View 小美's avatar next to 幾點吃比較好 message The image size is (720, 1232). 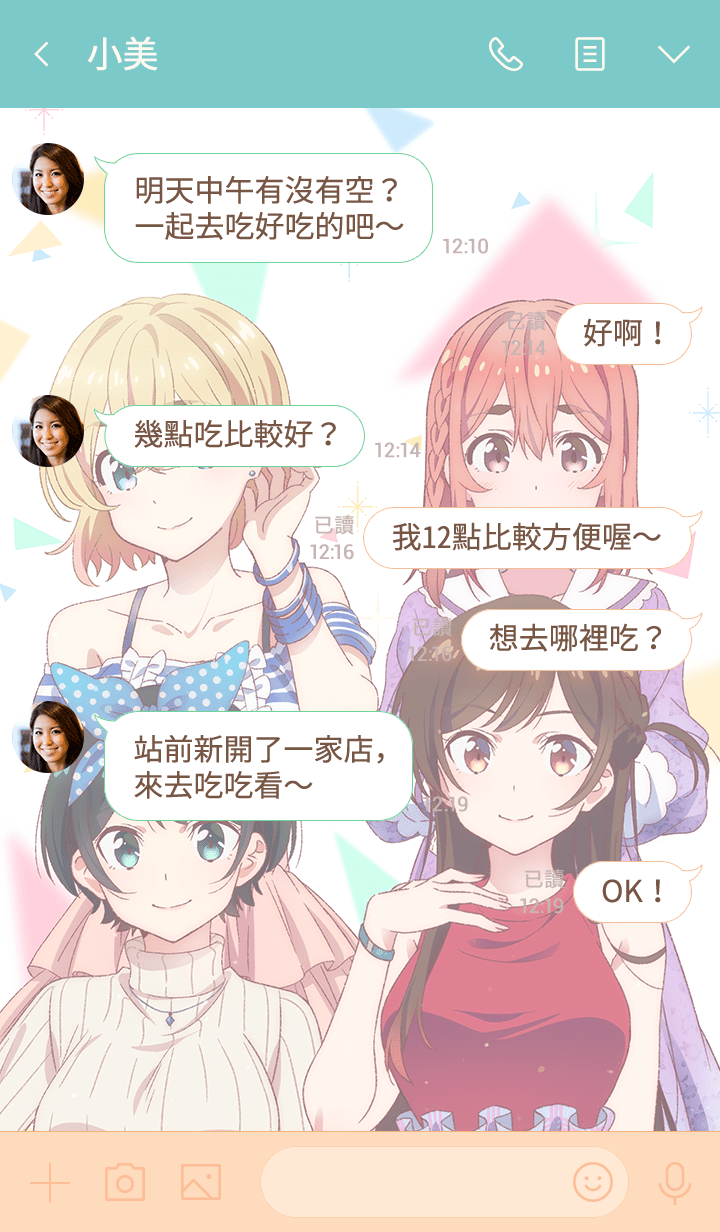[x=49, y=431]
